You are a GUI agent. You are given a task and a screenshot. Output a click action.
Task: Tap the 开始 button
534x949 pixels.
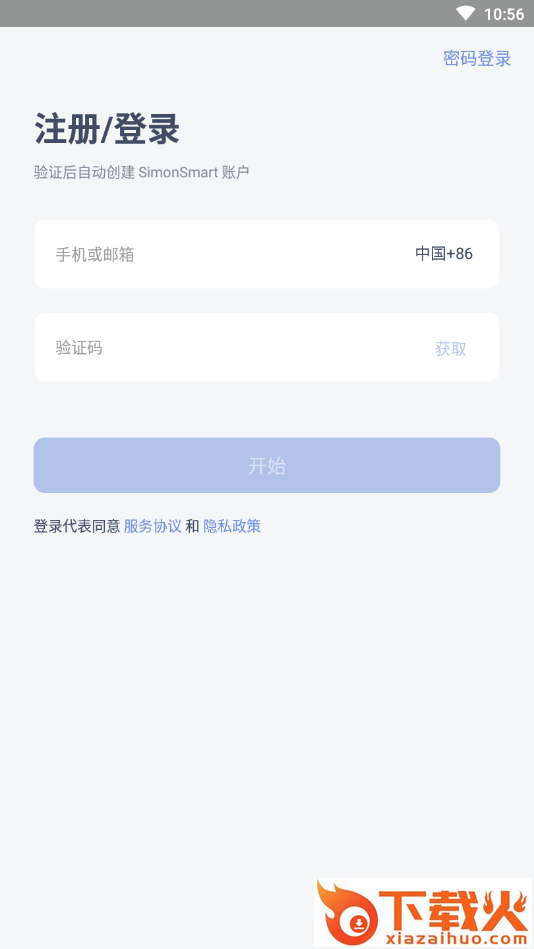click(x=267, y=465)
